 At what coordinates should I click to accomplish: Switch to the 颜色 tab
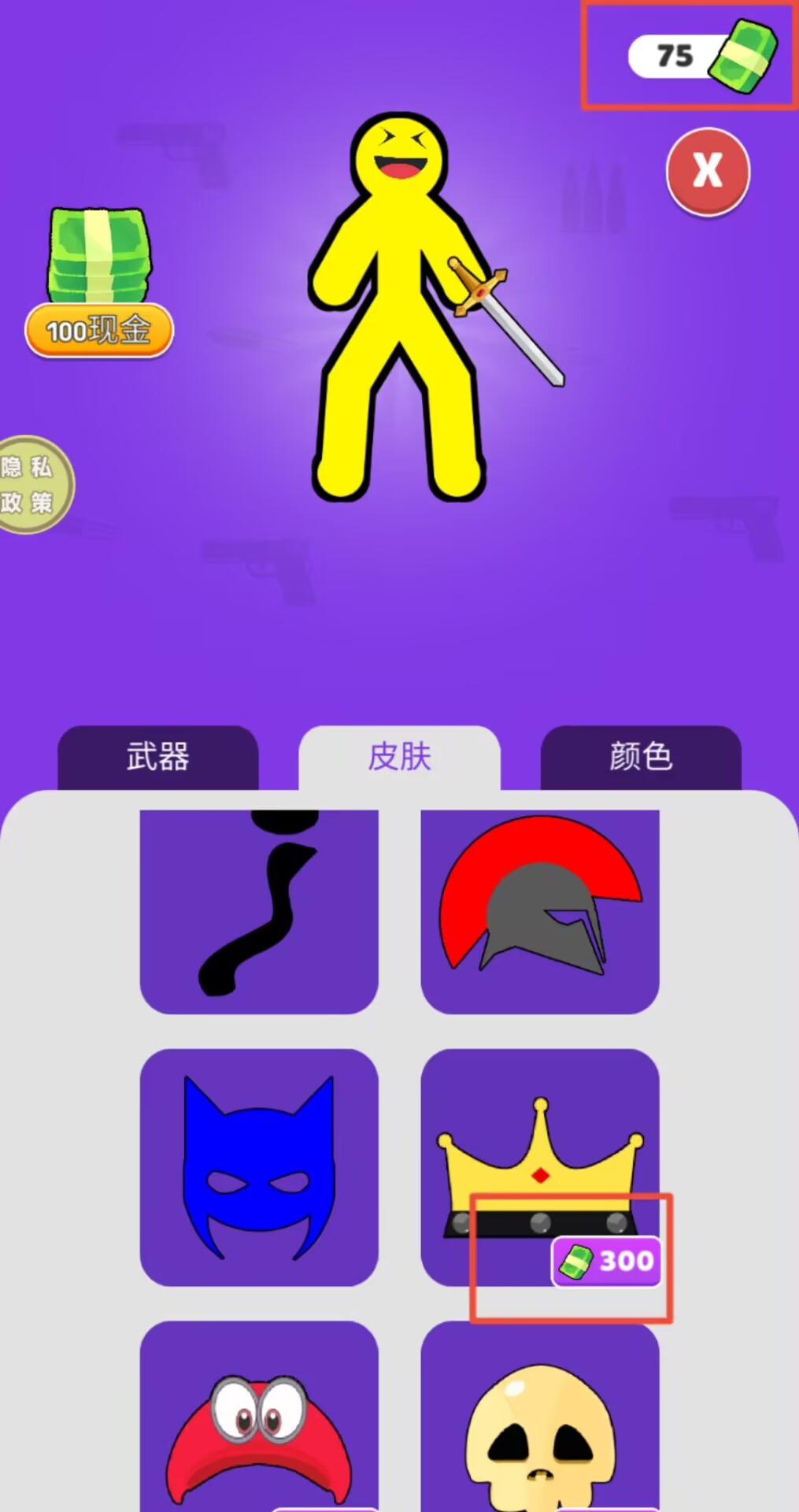point(641,757)
